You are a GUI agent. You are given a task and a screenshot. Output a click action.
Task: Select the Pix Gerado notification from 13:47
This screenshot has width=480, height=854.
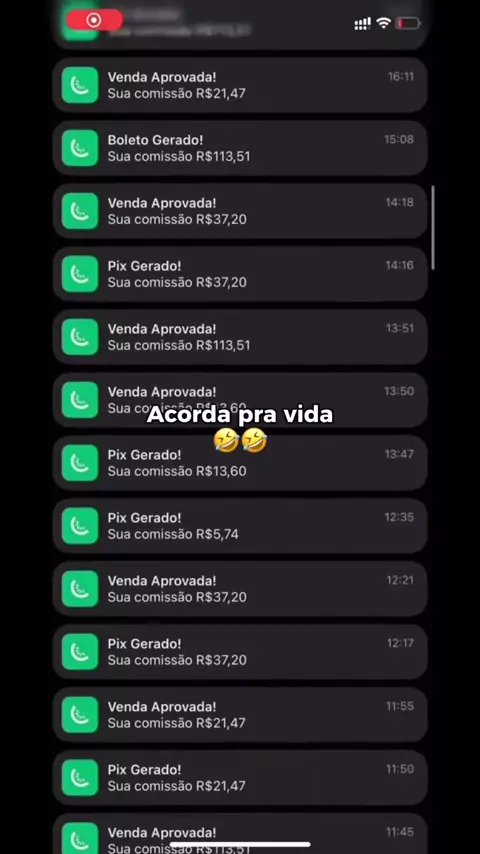pyautogui.click(x=240, y=463)
